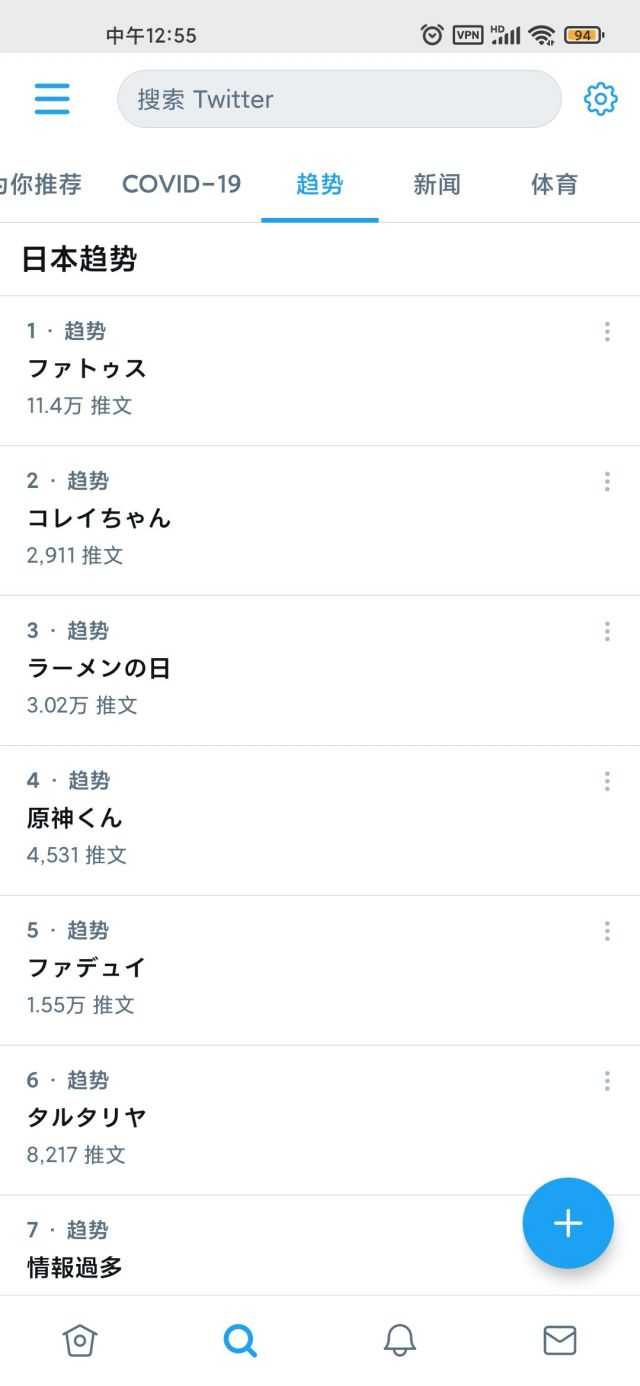Open direct messages envelope tab
Image resolution: width=640 pixels, height=1386 pixels.
560,1340
